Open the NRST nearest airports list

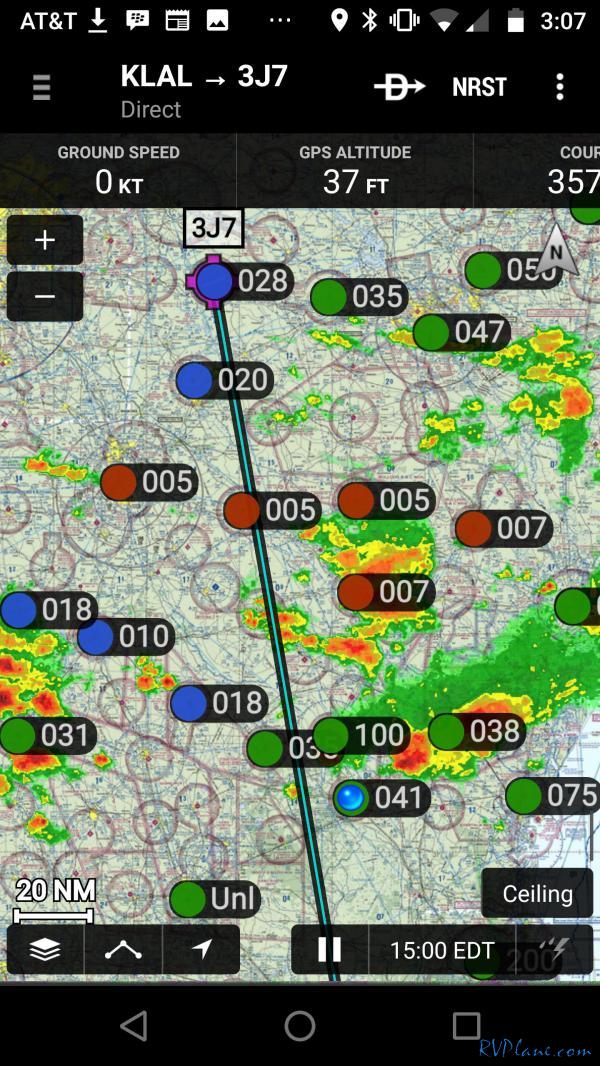pyautogui.click(x=479, y=87)
